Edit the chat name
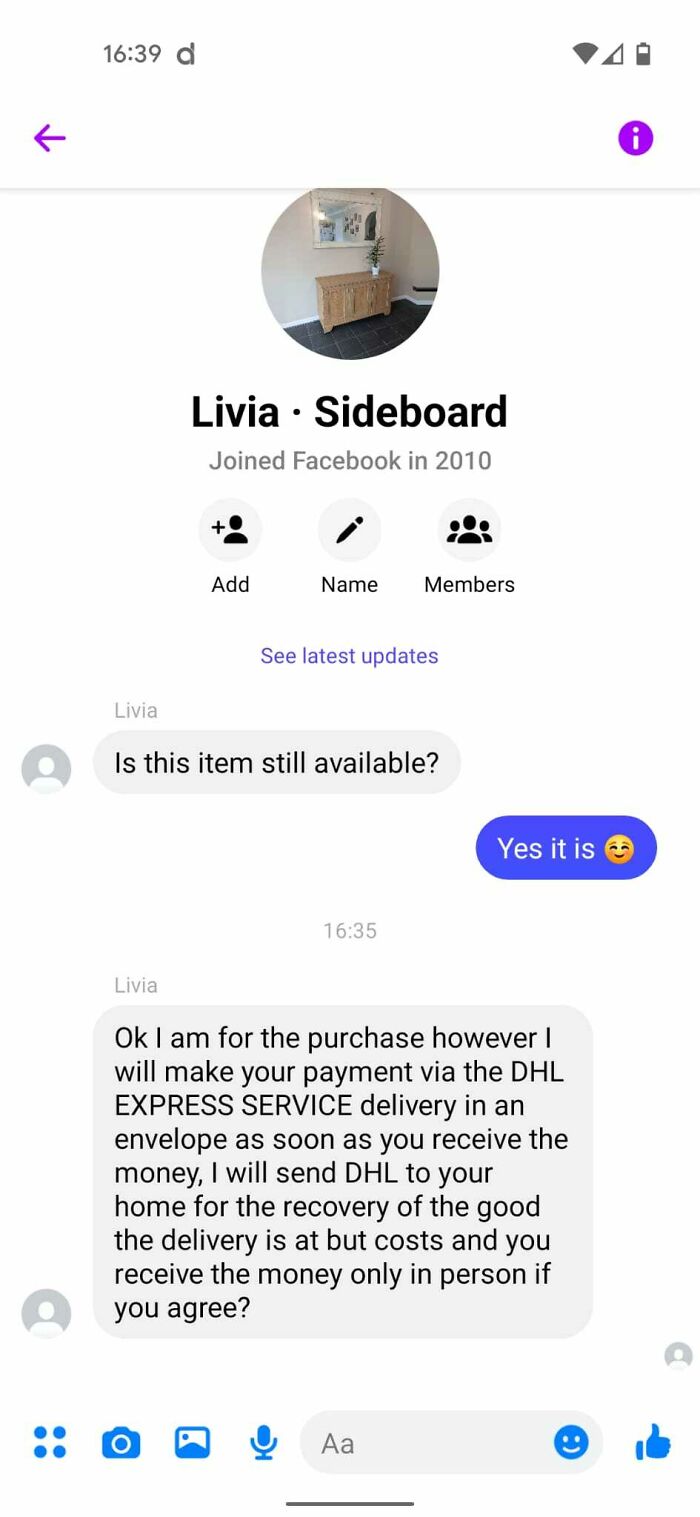This screenshot has width=700, height=1517. (x=349, y=530)
